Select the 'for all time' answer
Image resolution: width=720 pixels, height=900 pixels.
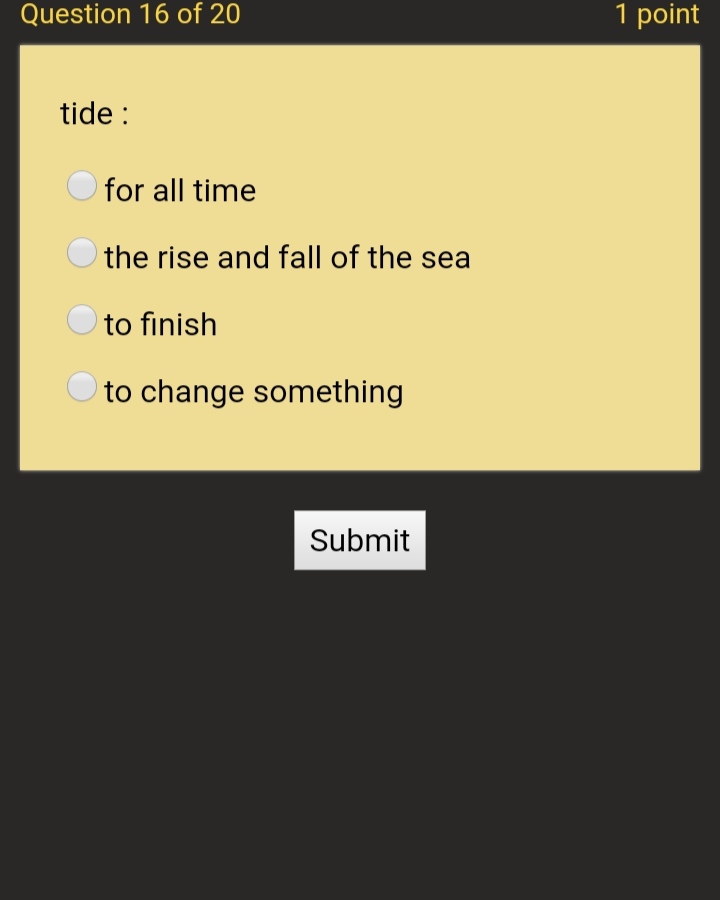(x=82, y=186)
